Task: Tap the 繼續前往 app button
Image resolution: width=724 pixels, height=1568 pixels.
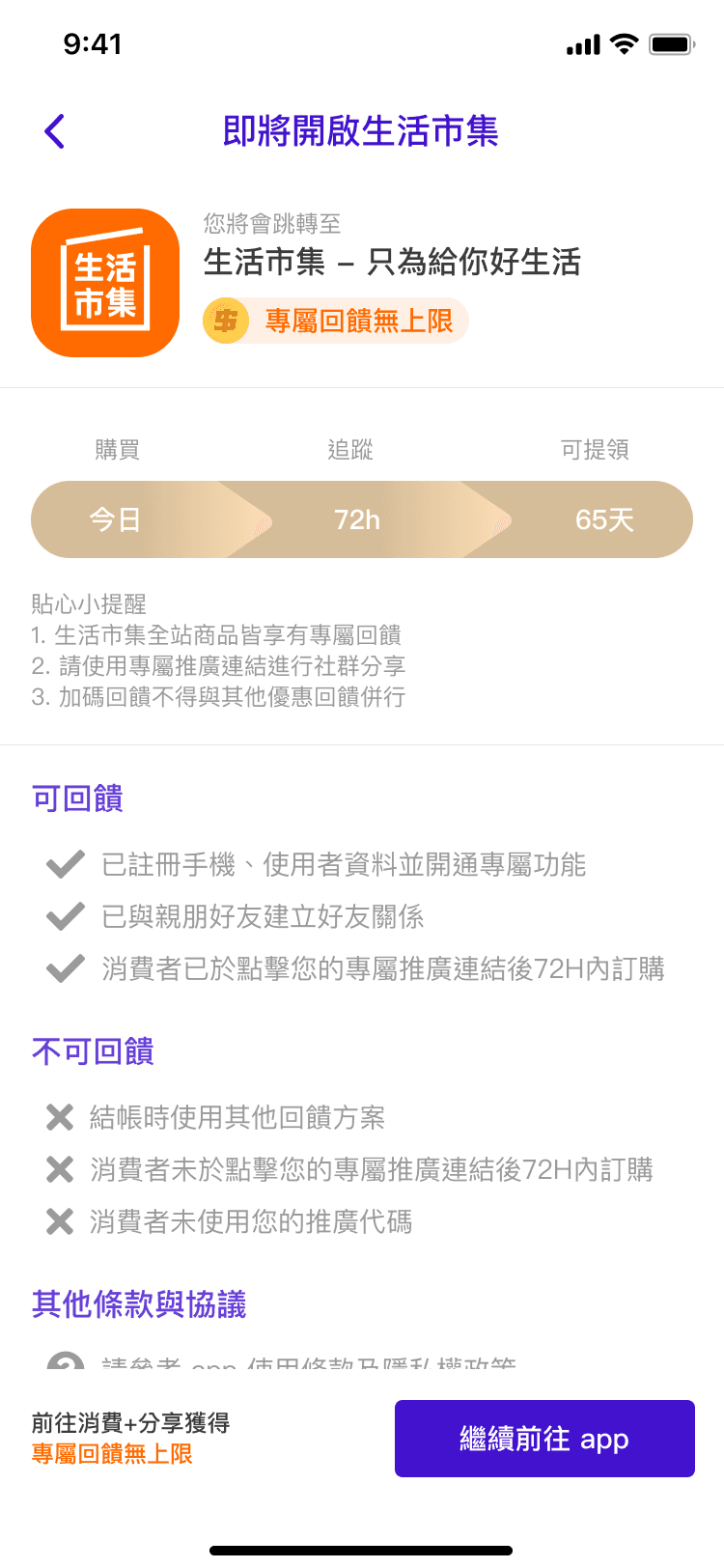Action: point(544,1439)
